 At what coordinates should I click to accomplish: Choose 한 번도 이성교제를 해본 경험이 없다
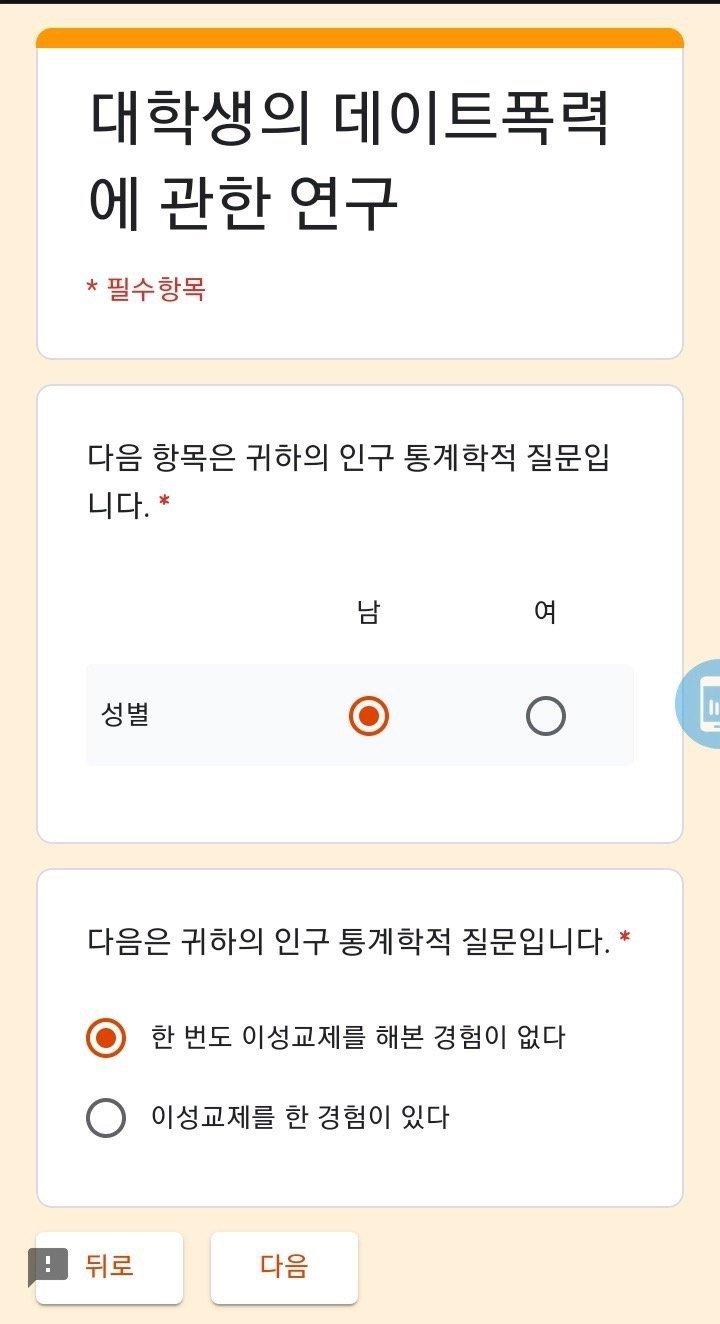point(106,1038)
